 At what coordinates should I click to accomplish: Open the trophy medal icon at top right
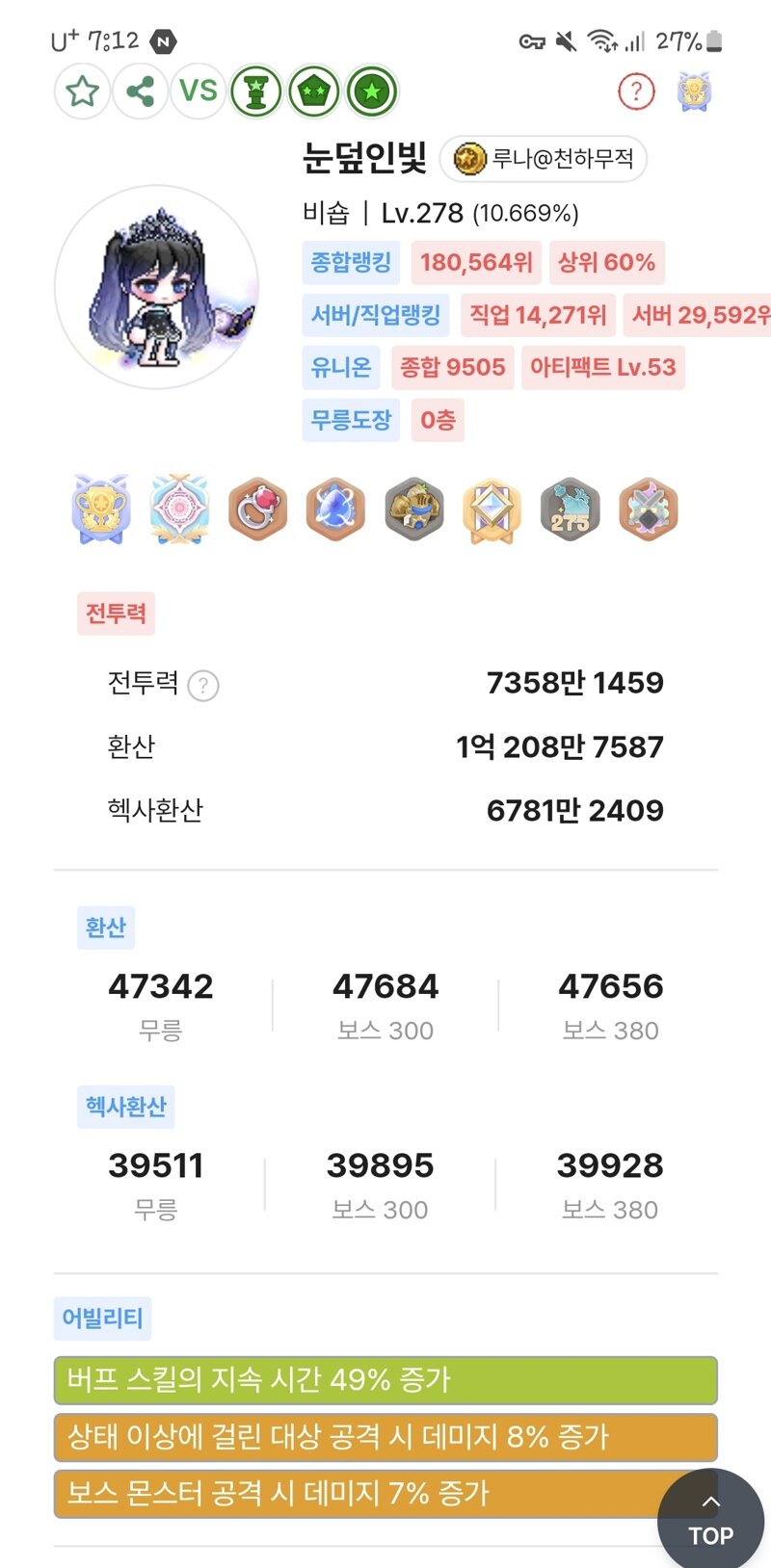point(695,91)
